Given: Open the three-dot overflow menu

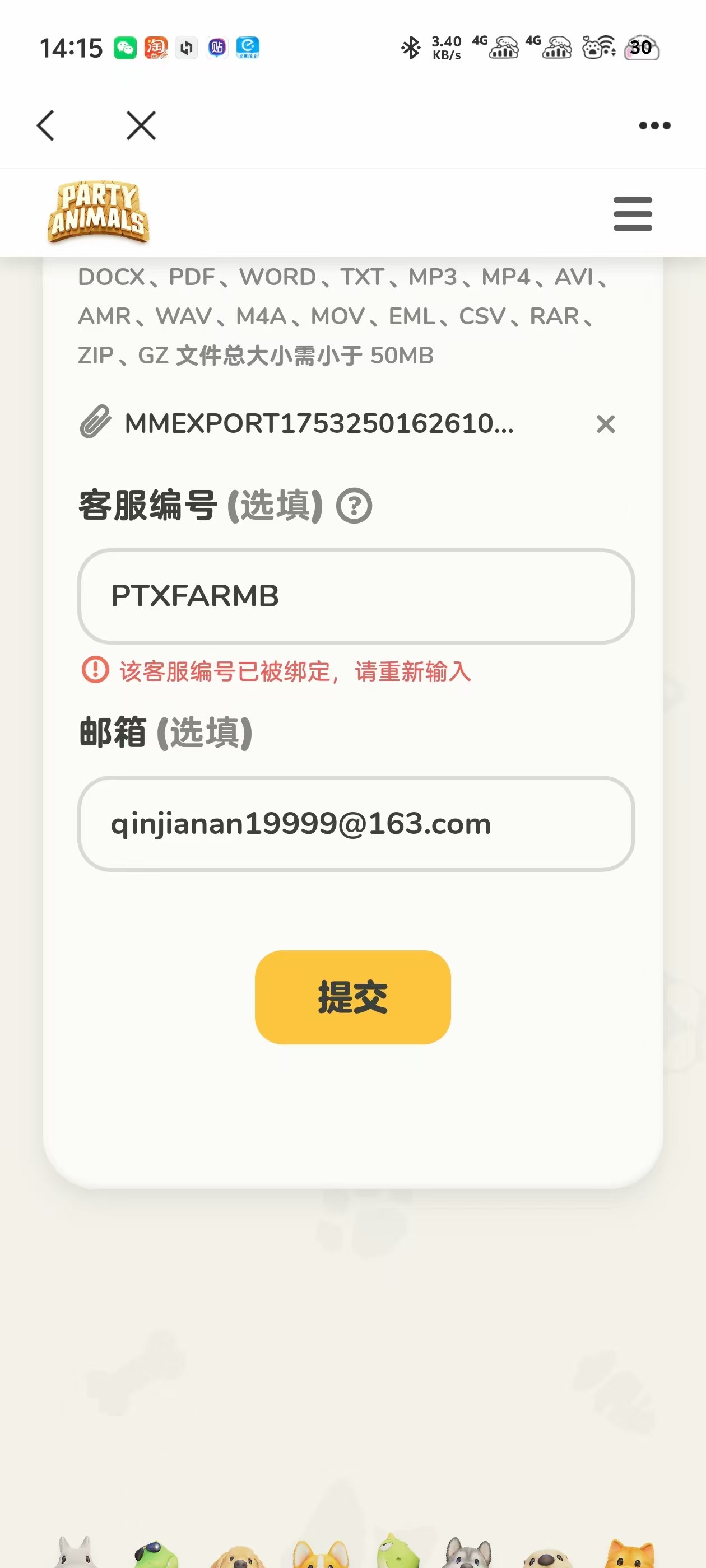Looking at the screenshot, I should point(654,125).
